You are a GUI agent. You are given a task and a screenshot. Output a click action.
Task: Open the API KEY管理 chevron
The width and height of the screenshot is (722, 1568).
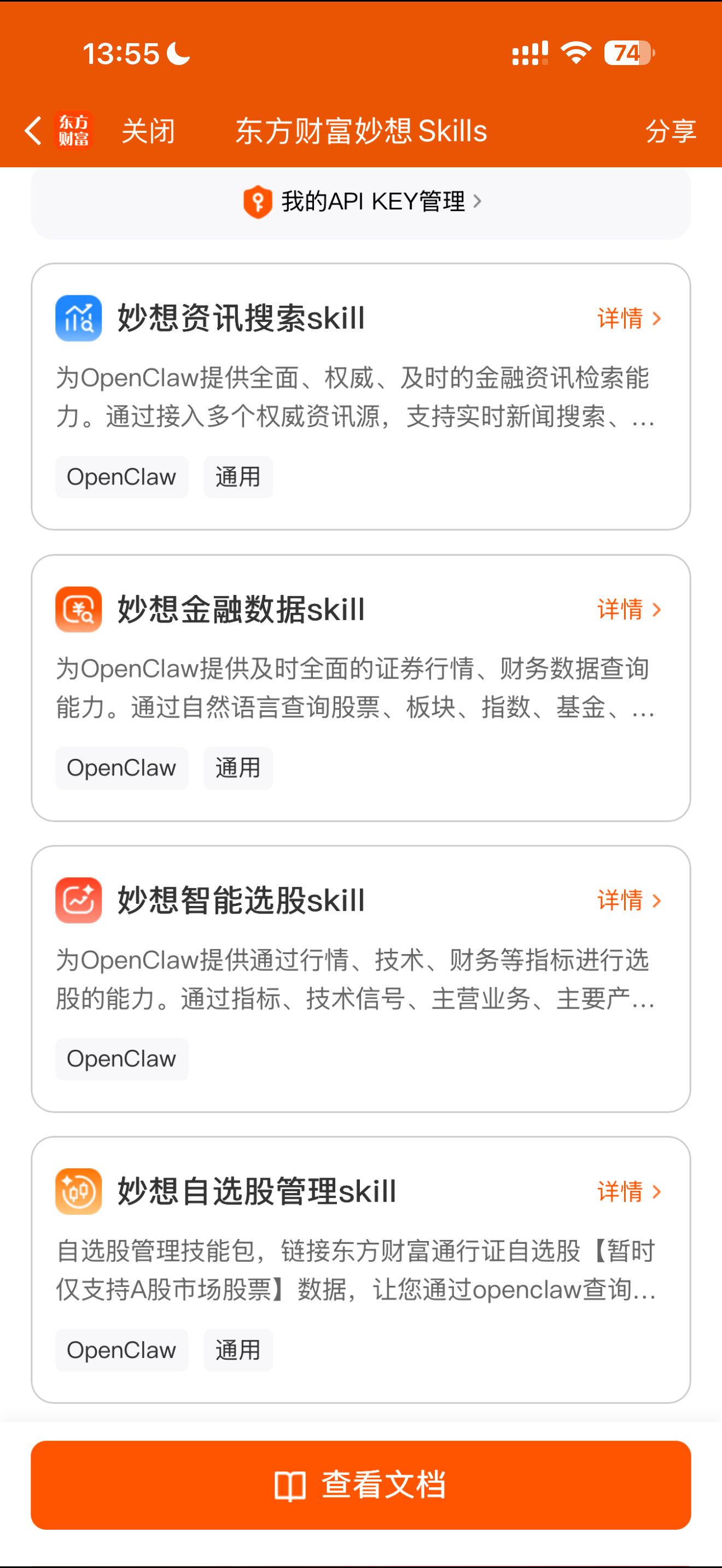tap(478, 201)
